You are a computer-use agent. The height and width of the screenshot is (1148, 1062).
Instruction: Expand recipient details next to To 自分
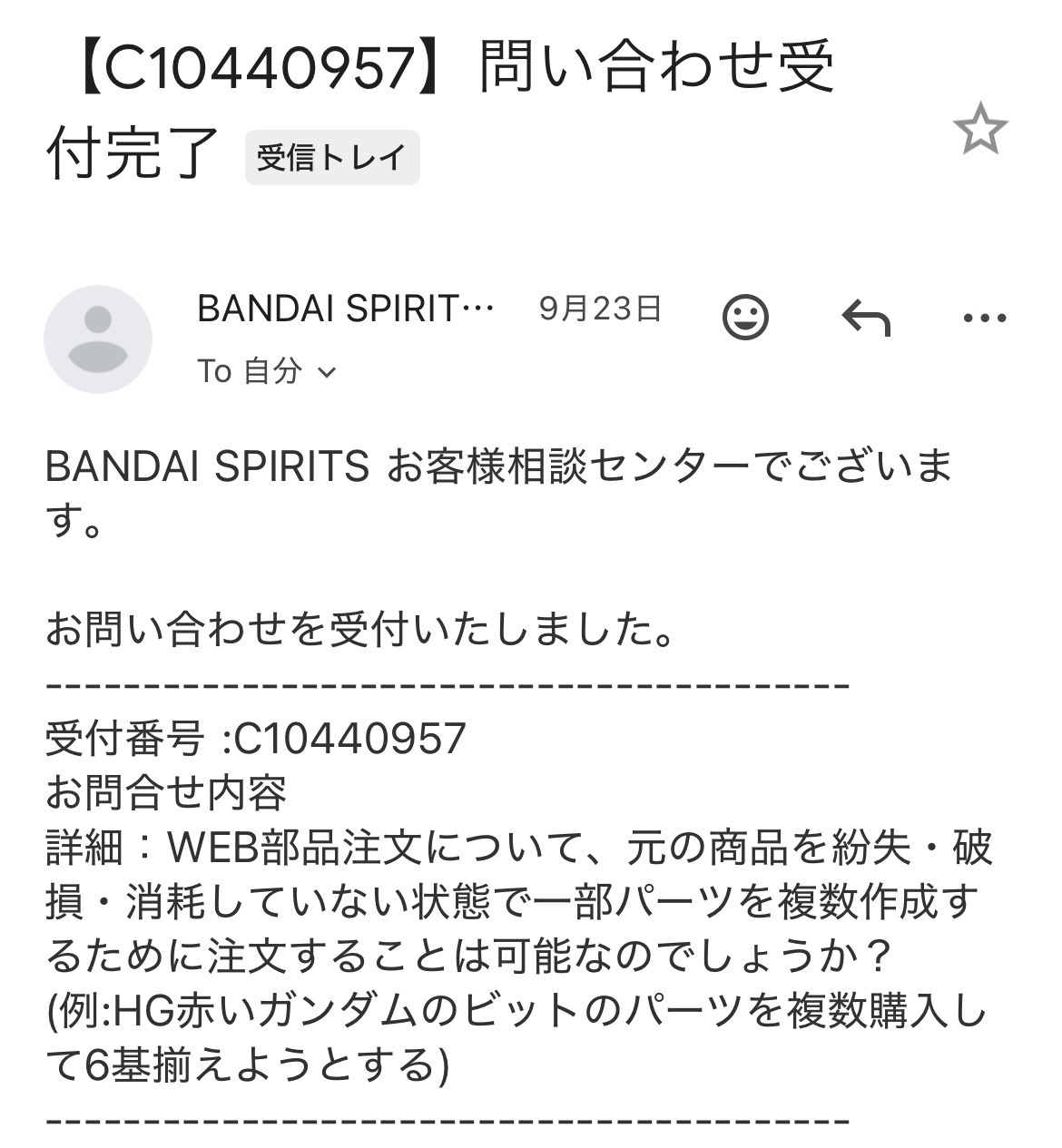(x=328, y=371)
